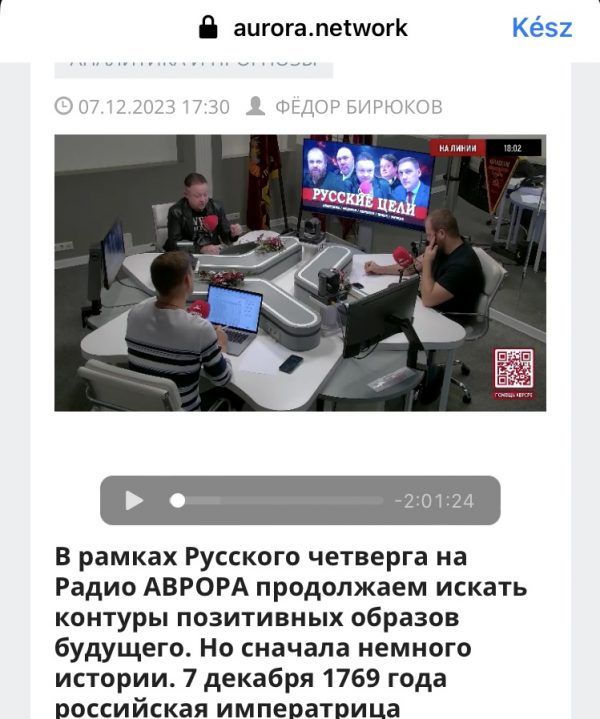Open author Фёдор Бирюков's page
Image resolution: width=600 pixels, height=719 pixels.
[356, 107]
